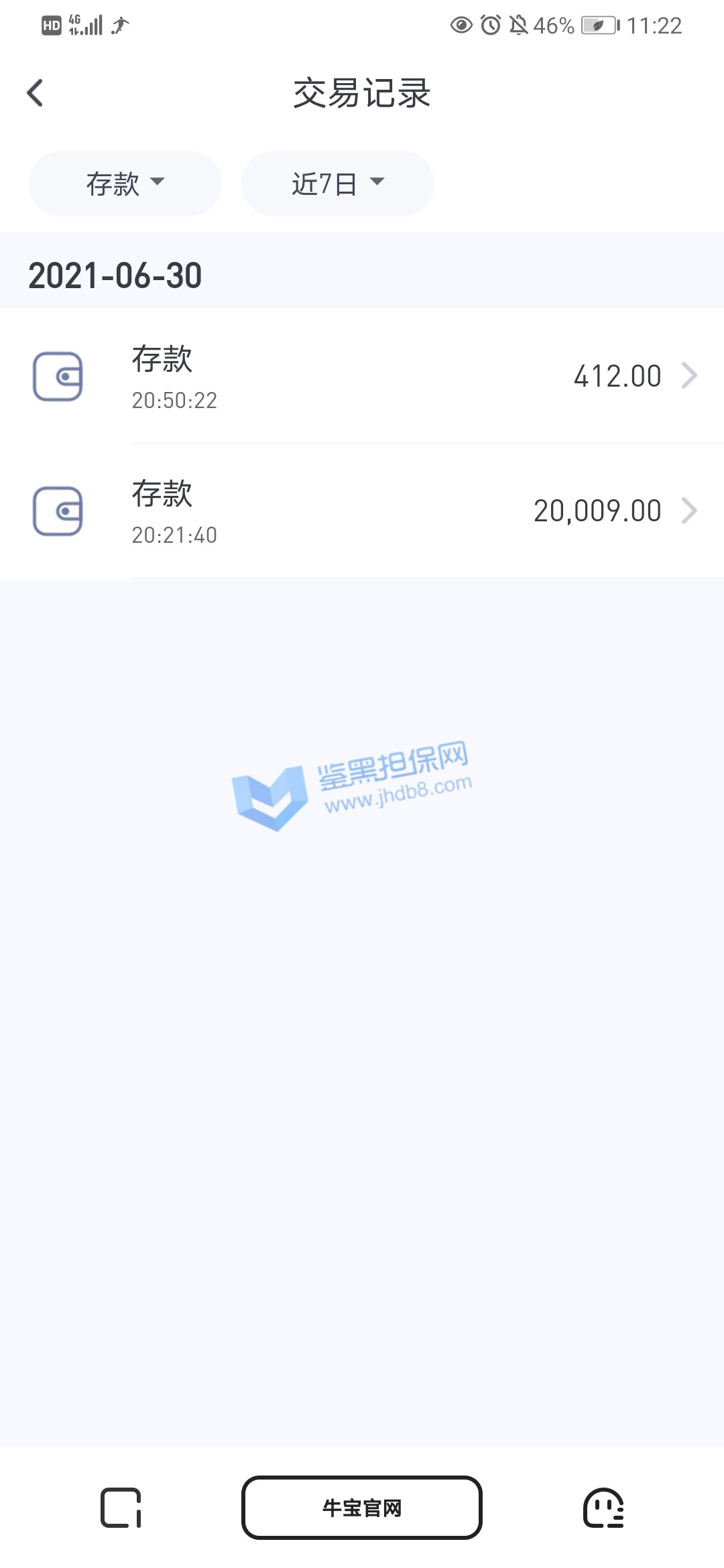This screenshot has height=1568, width=724.
Task: Open the 近7日 date range dropdown
Action: tap(337, 184)
